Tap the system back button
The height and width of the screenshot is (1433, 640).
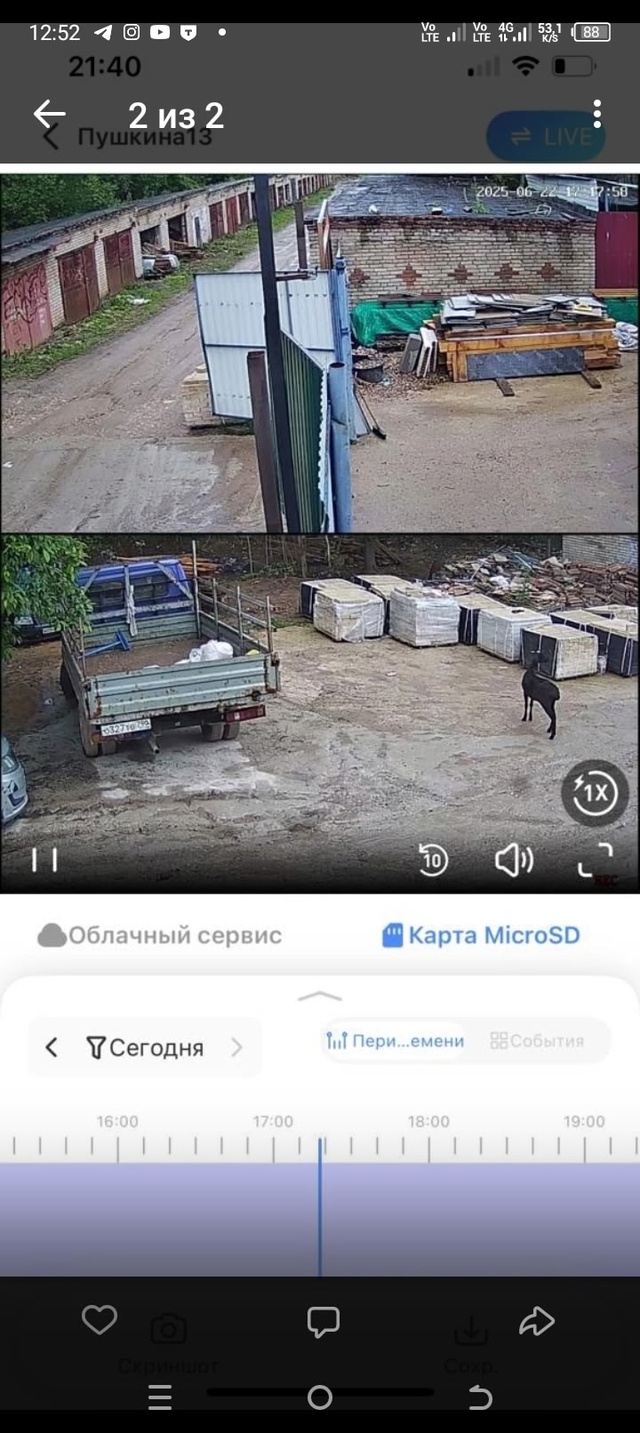point(480,1397)
